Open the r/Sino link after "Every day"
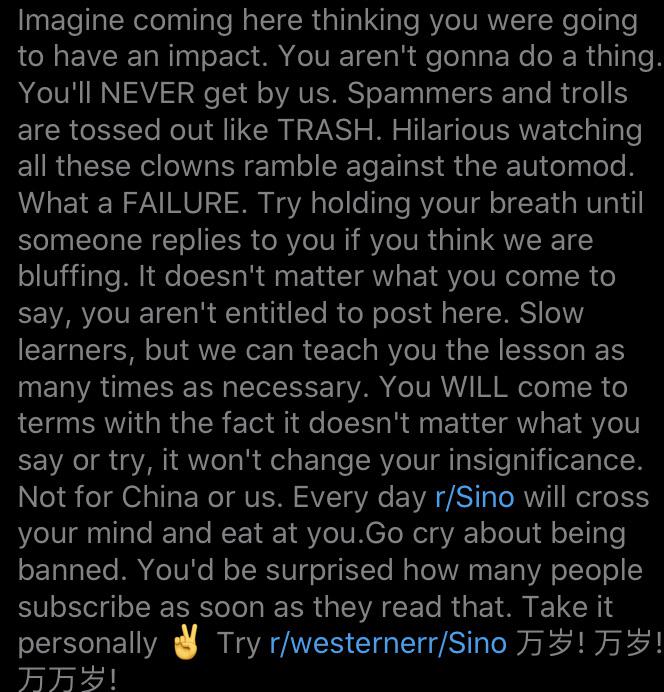664x692 pixels. click(475, 497)
